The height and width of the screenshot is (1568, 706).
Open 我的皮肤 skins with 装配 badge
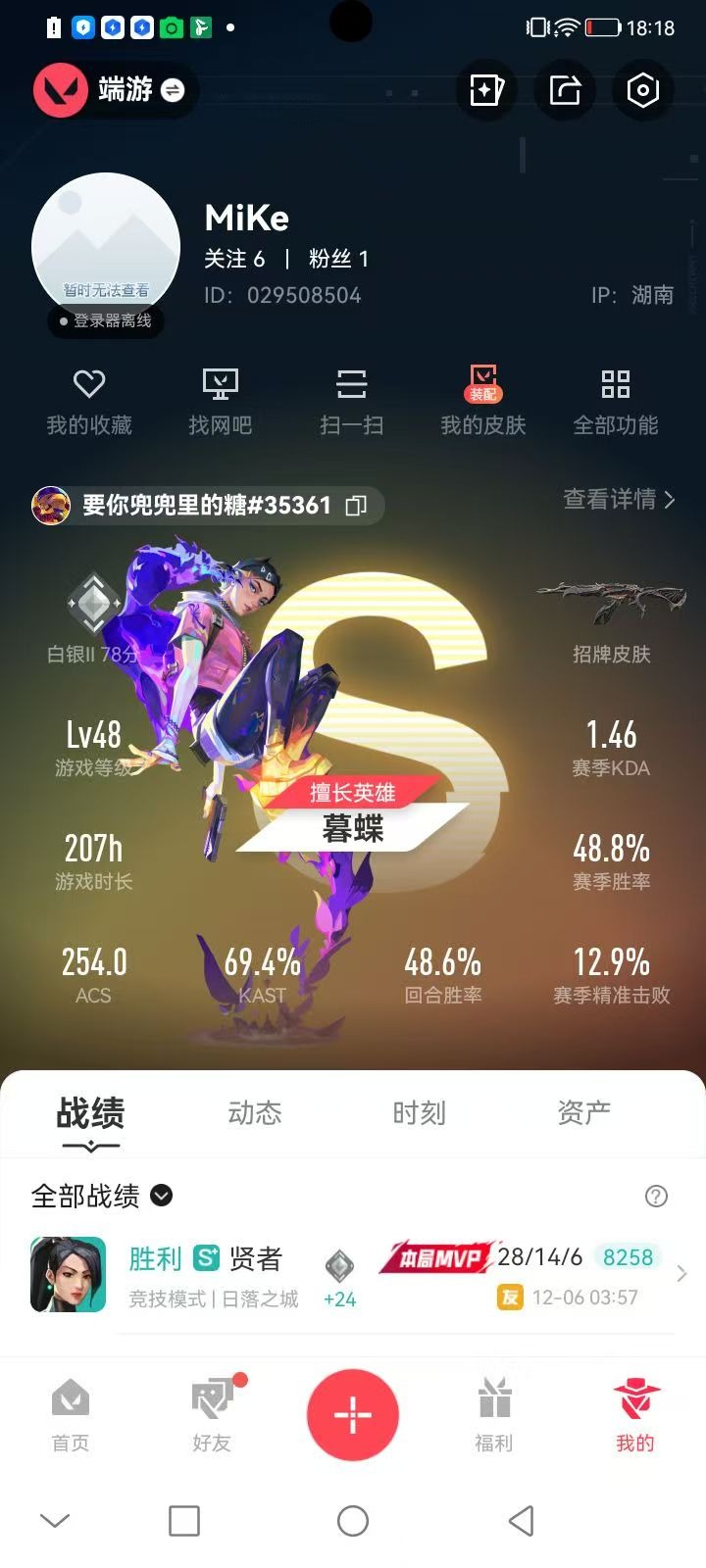point(481,397)
